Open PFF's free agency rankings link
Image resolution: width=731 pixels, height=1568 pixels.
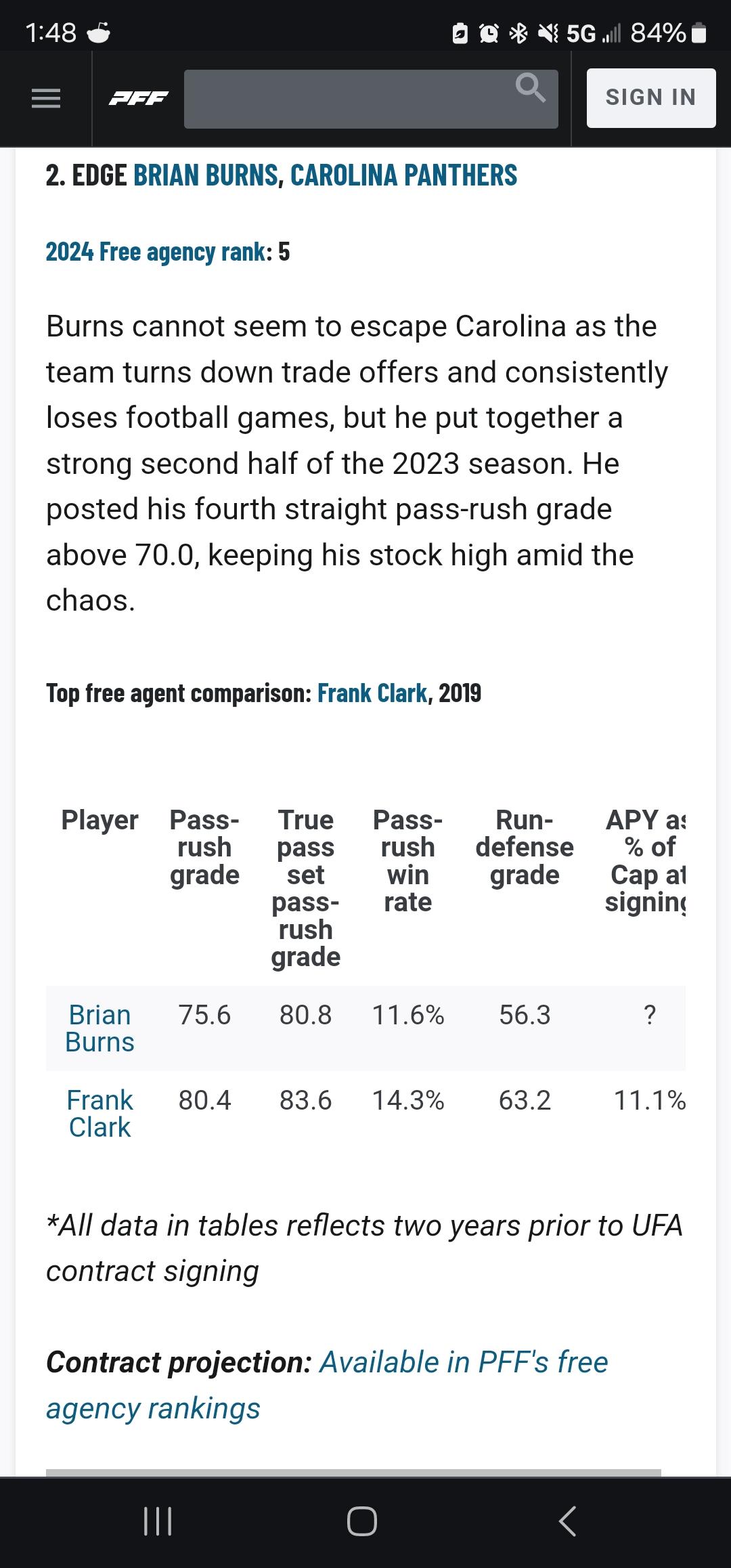(327, 1385)
